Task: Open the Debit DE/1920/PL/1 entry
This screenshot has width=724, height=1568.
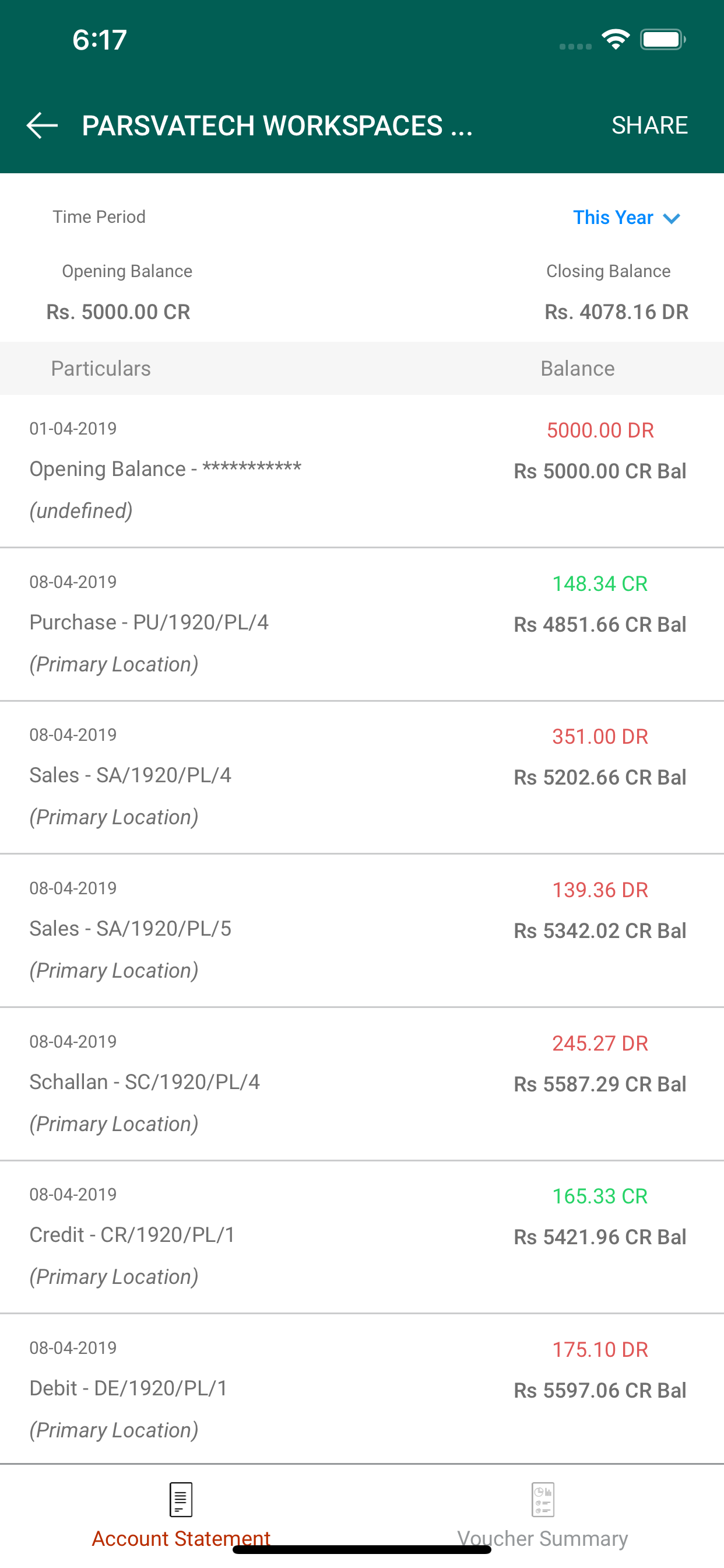Action: pyautogui.click(x=362, y=1389)
